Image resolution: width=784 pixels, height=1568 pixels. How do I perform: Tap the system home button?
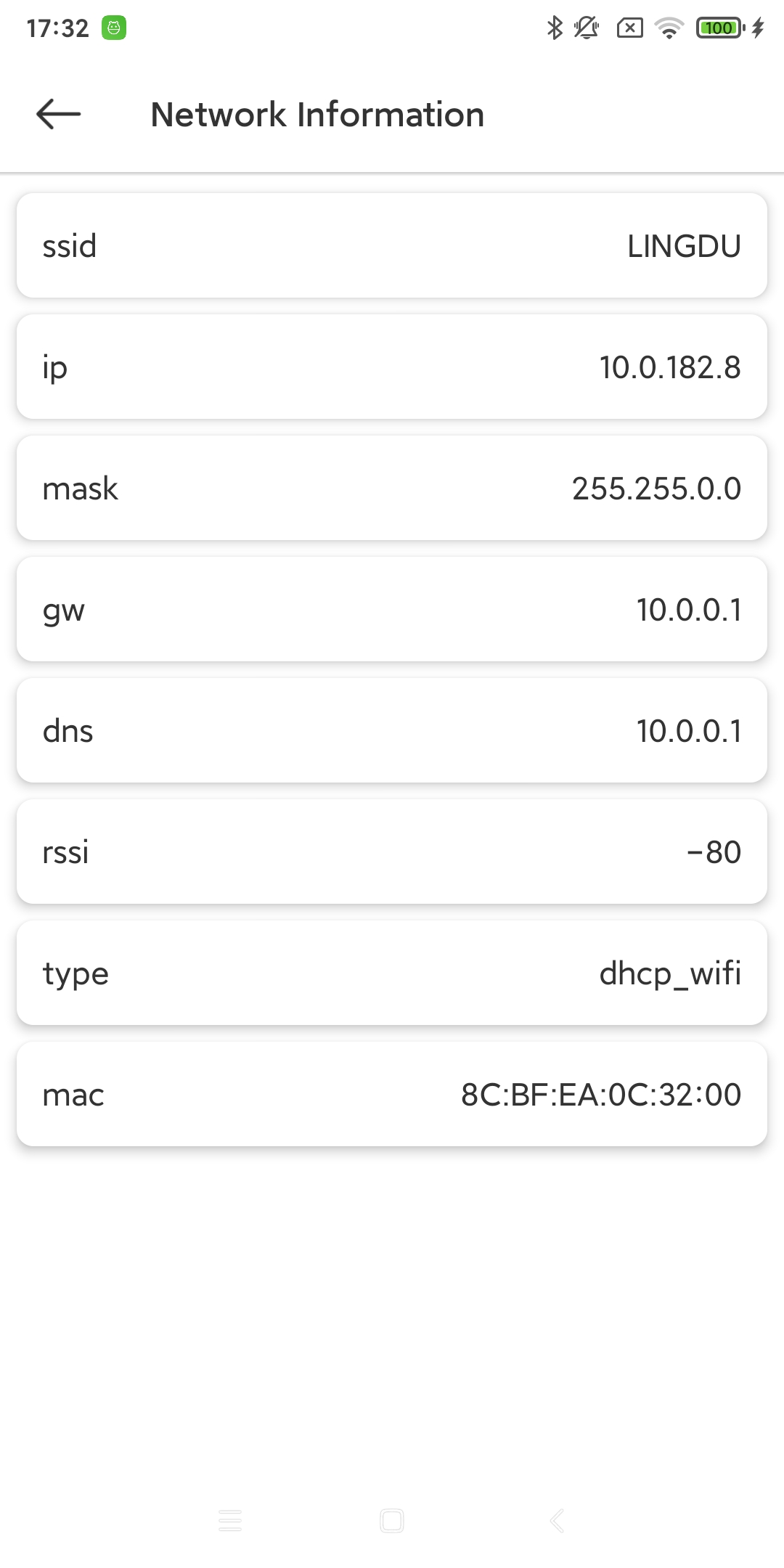click(392, 1520)
